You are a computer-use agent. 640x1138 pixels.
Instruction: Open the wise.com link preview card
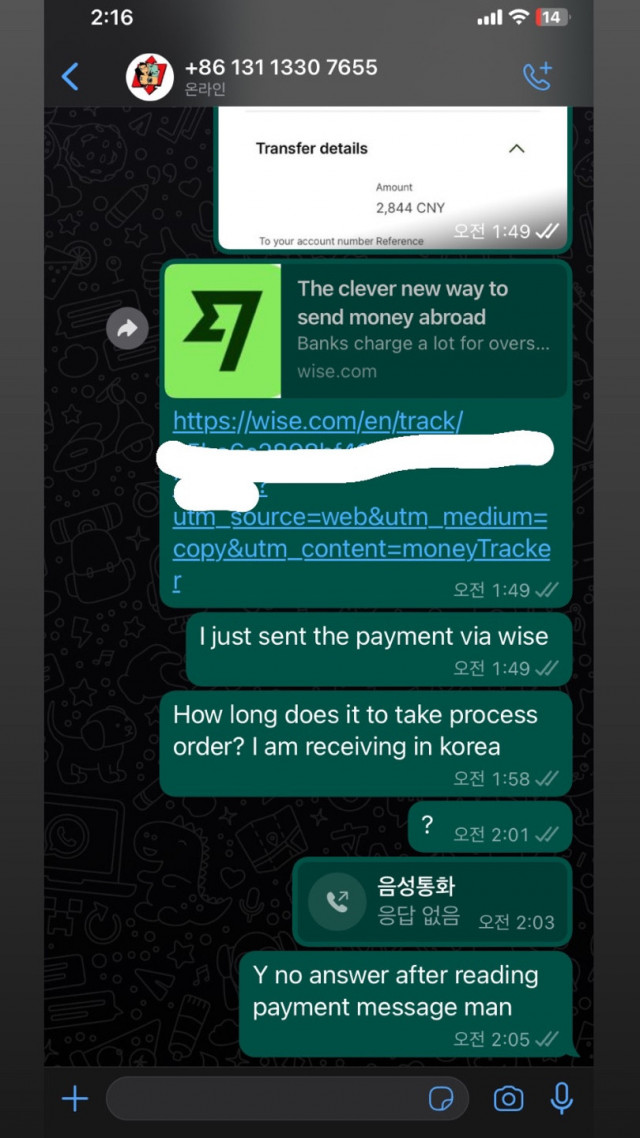point(366,331)
